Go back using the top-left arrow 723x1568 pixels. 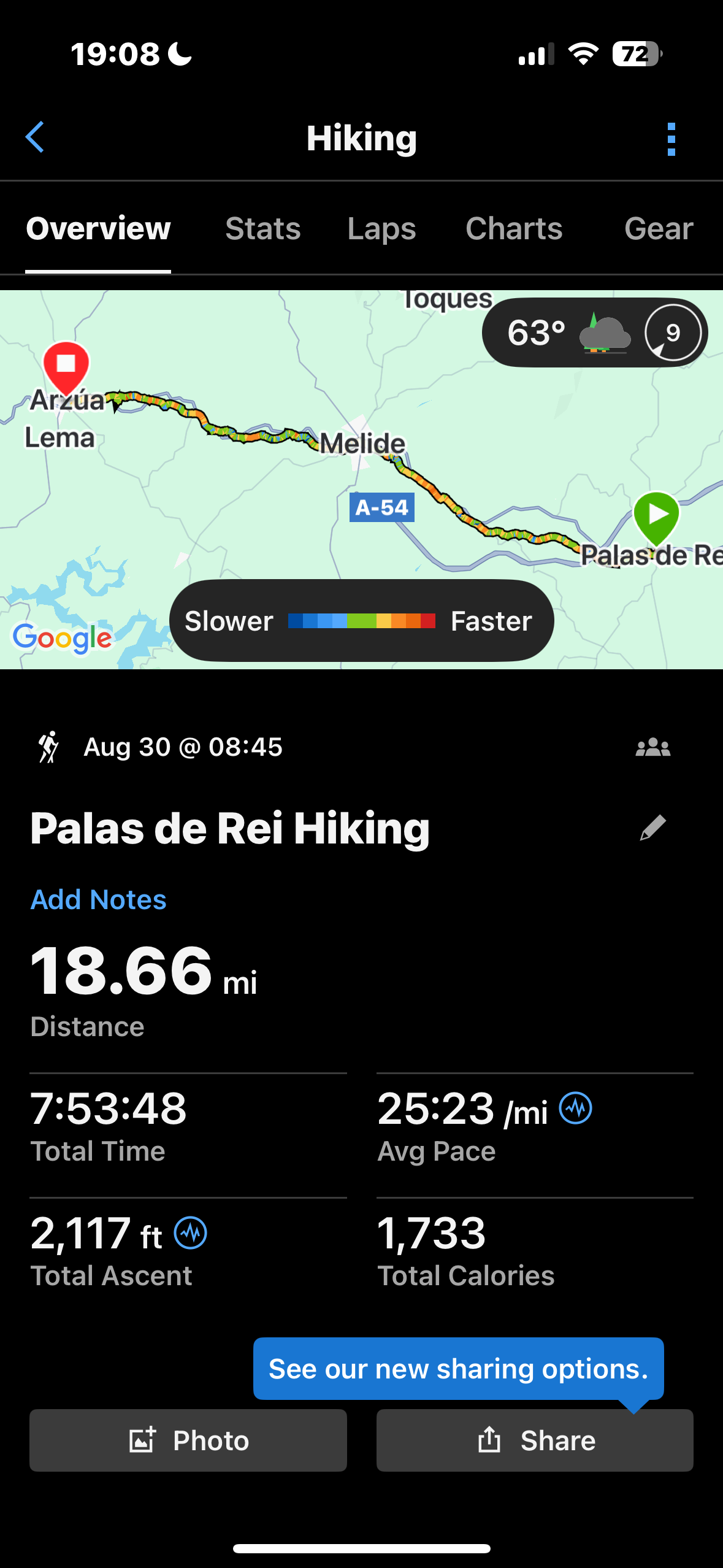coord(35,137)
